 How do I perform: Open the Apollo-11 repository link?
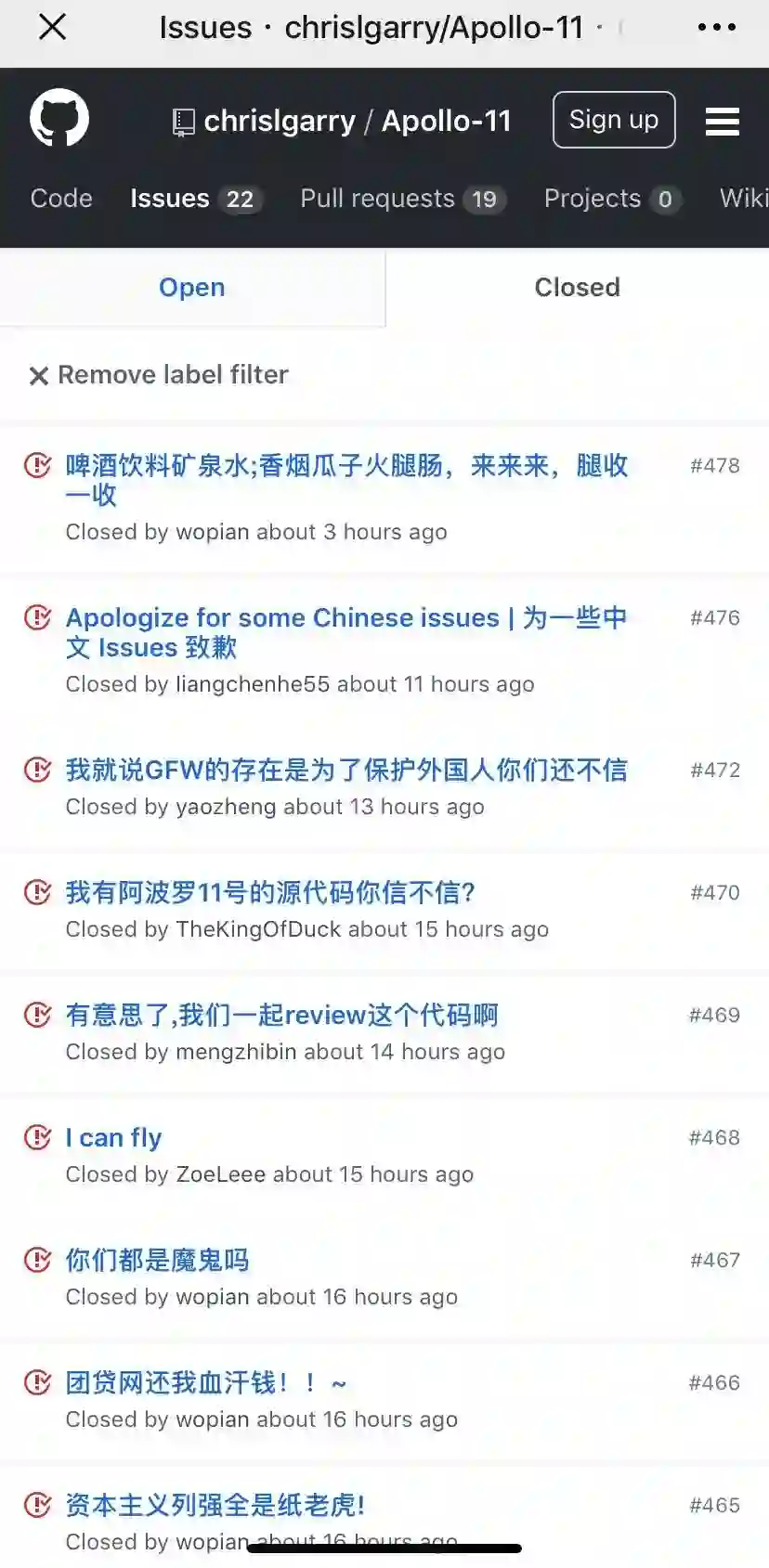(x=447, y=121)
